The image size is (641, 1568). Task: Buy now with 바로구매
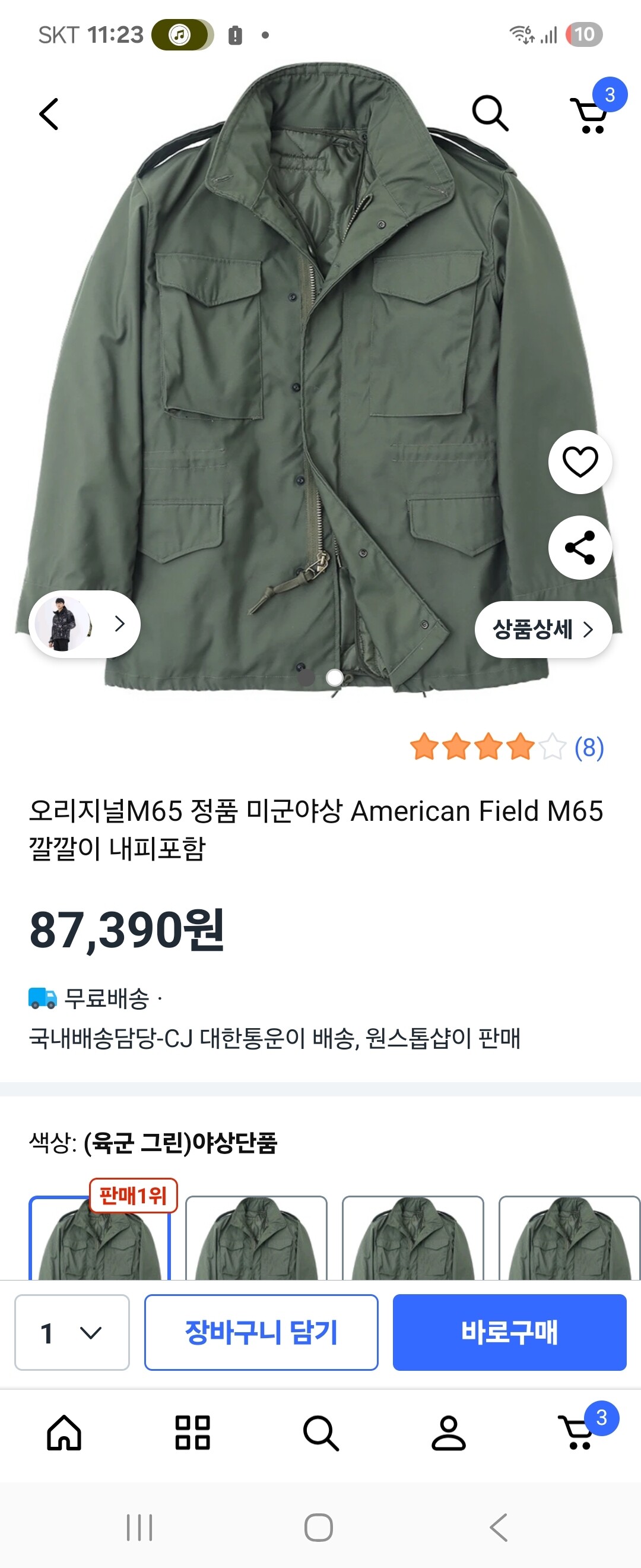point(509,1332)
